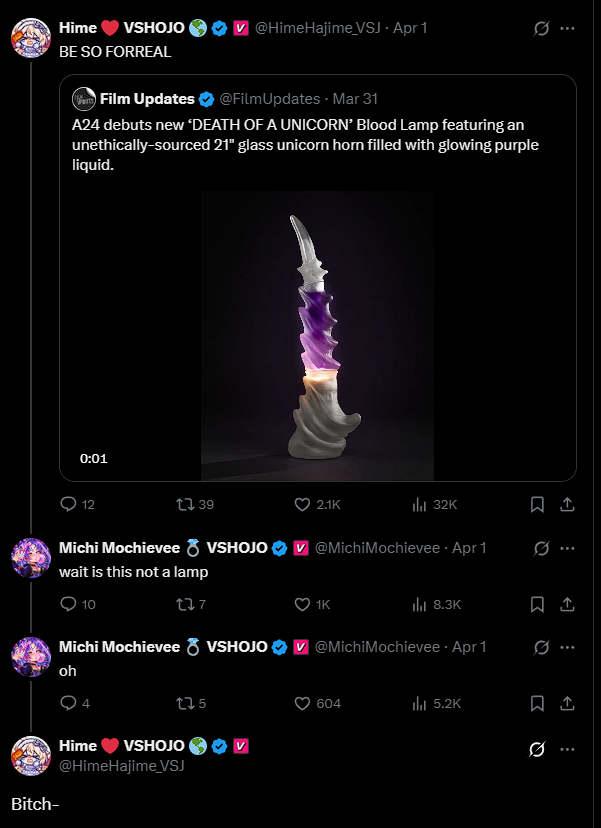
Task: Share Hime's BE SO FORREAL post
Action: (x=566, y=505)
